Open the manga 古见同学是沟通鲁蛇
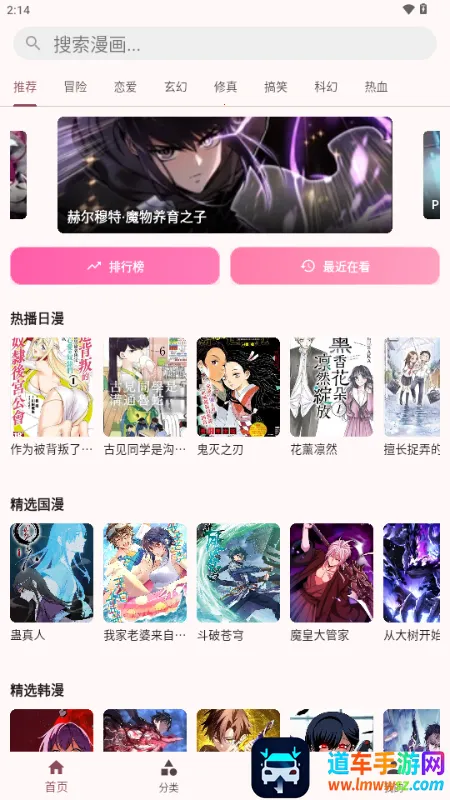This screenshot has width=450, height=800. tap(145, 396)
